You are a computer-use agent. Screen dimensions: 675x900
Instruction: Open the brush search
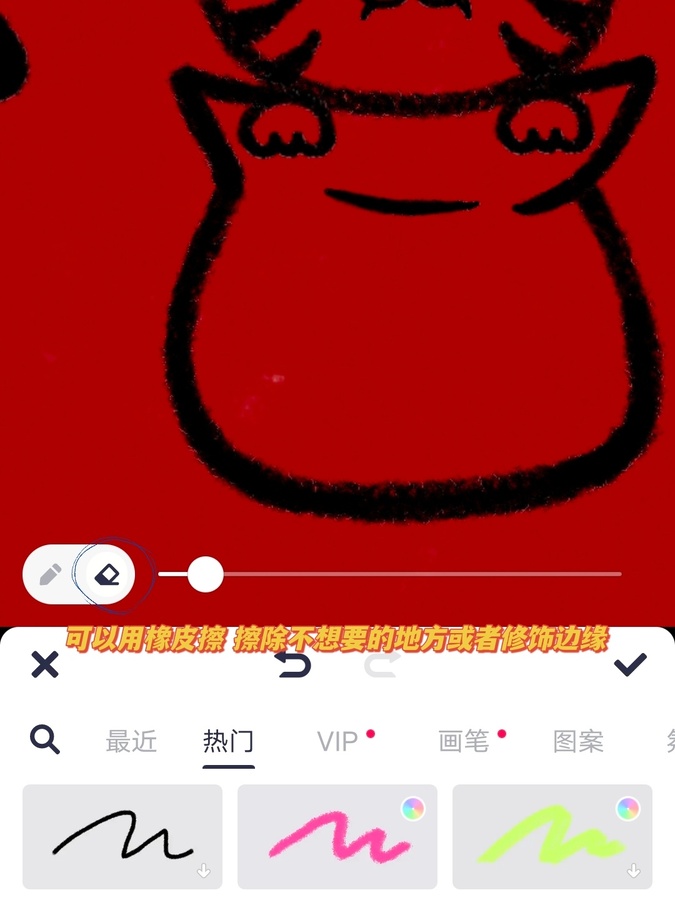coord(45,740)
